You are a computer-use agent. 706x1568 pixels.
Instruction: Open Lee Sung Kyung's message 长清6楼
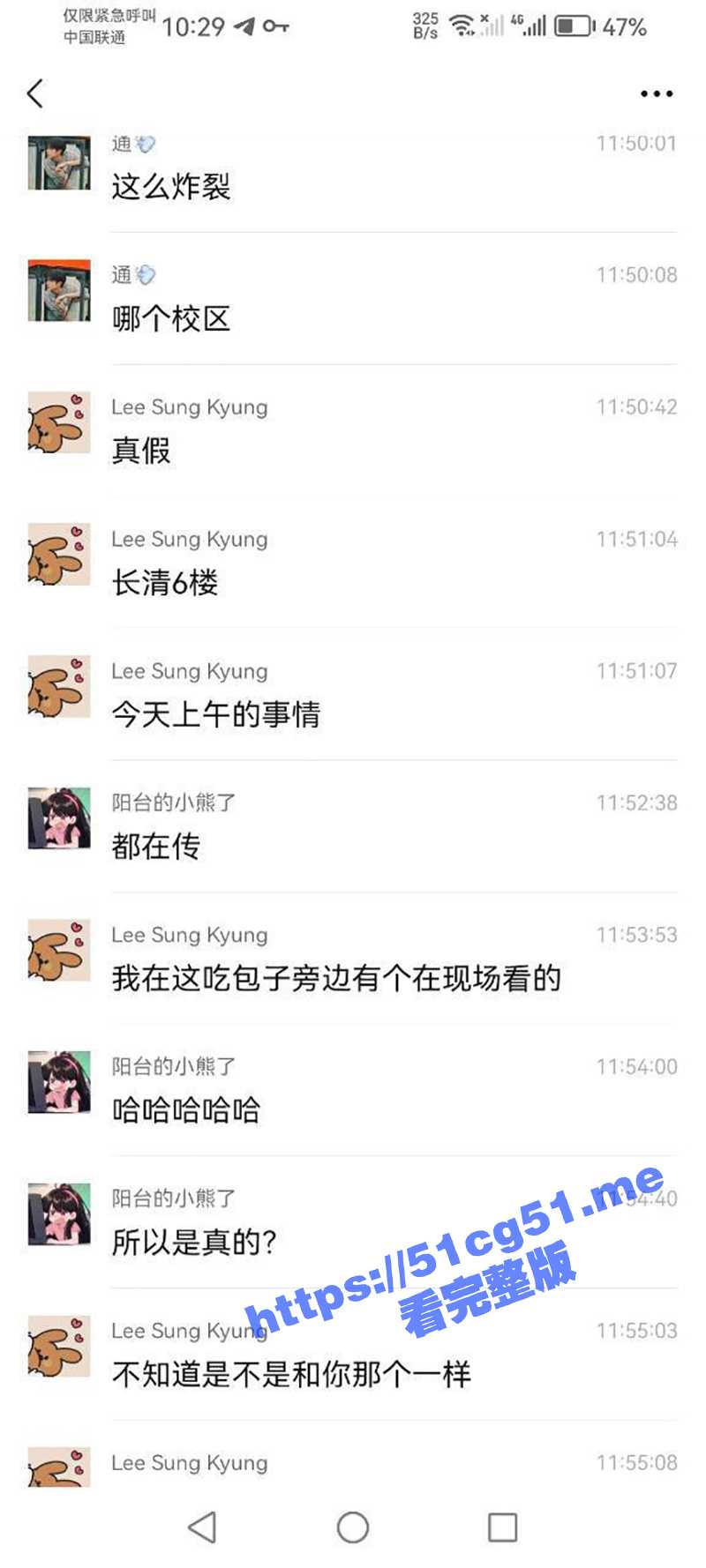(x=165, y=582)
